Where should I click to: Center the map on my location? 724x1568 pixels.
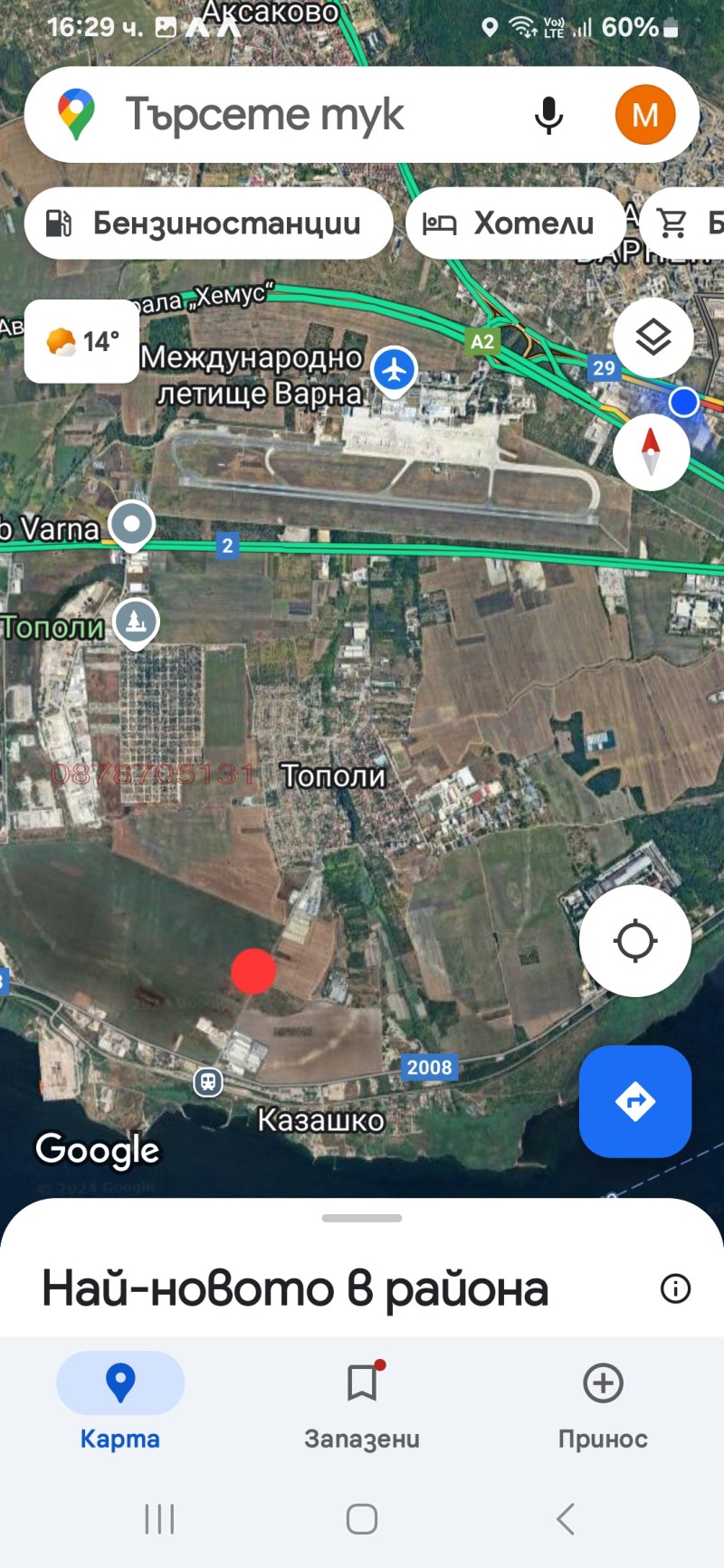pos(634,941)
